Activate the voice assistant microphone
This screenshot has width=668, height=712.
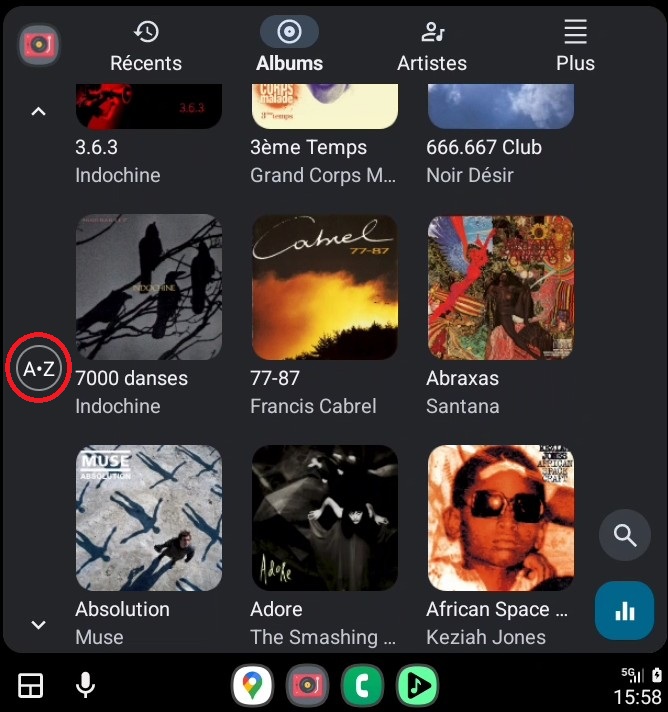86,685
